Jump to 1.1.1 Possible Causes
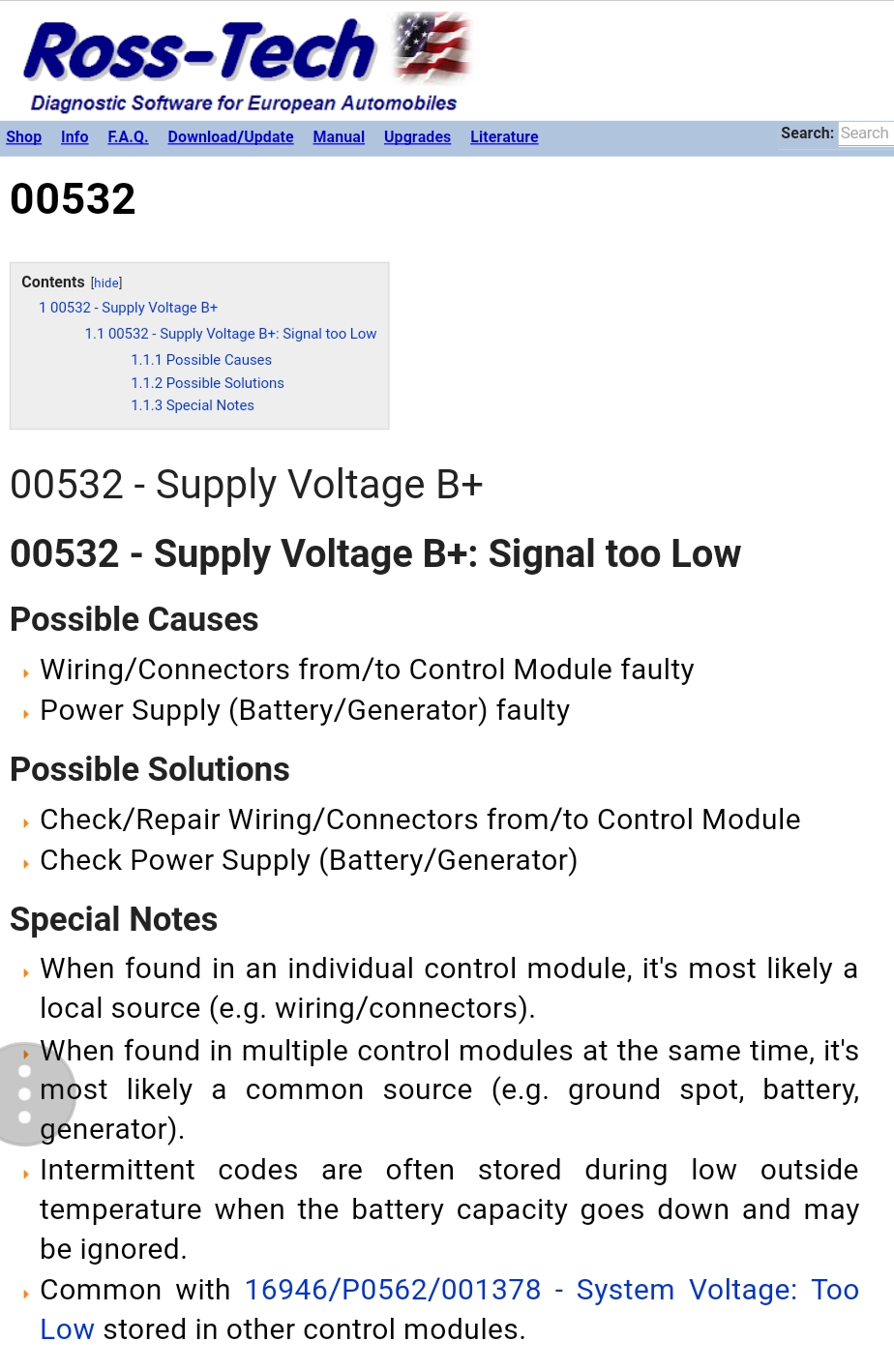Viewport: 894px width, 1372px height. (x=201, y=360)
